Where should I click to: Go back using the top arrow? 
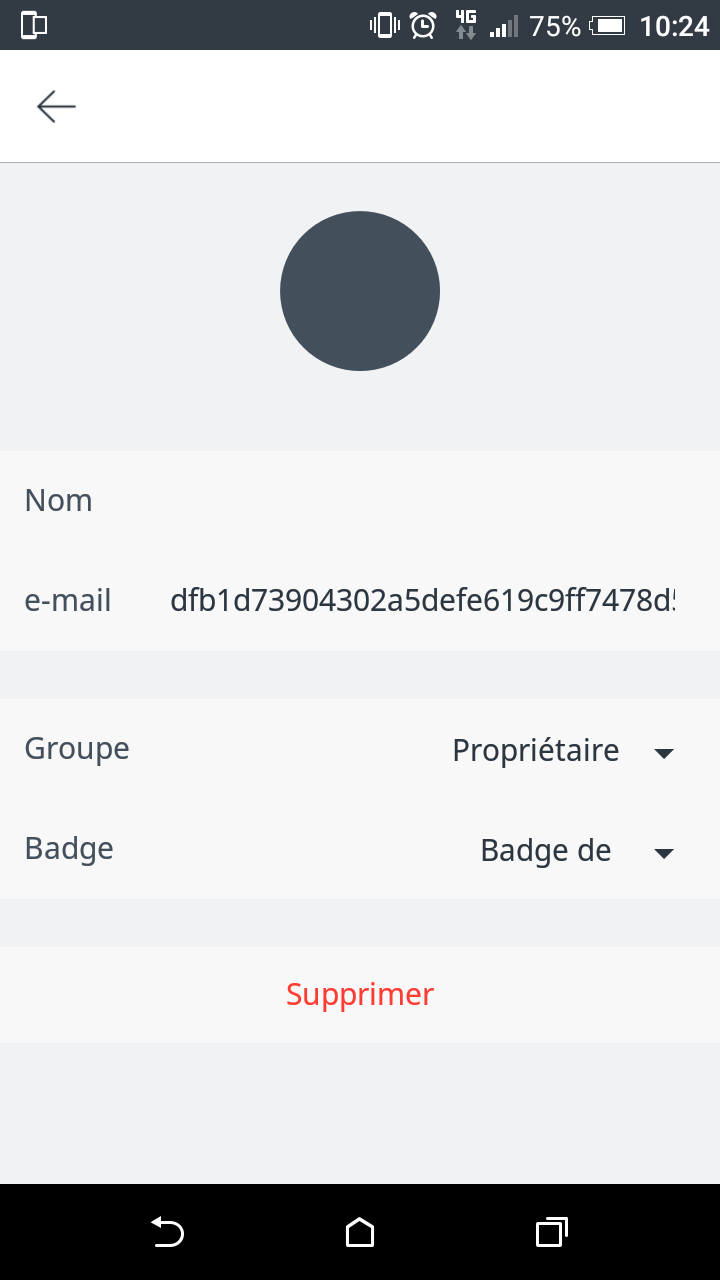point(56,106)
